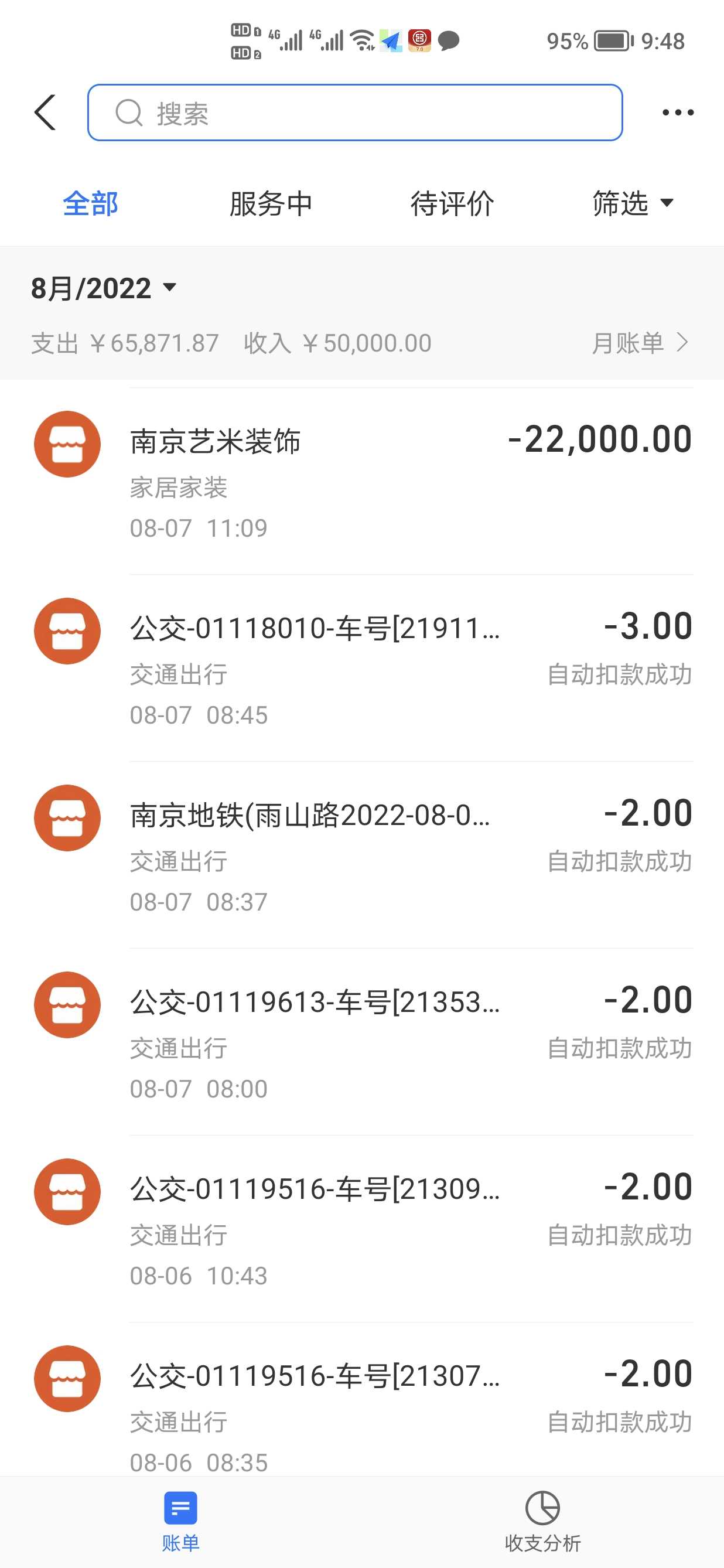The image size is (724, 1568).
Task: Expand the 筛选 filter dropdown
Action: (x=633, y=203)
